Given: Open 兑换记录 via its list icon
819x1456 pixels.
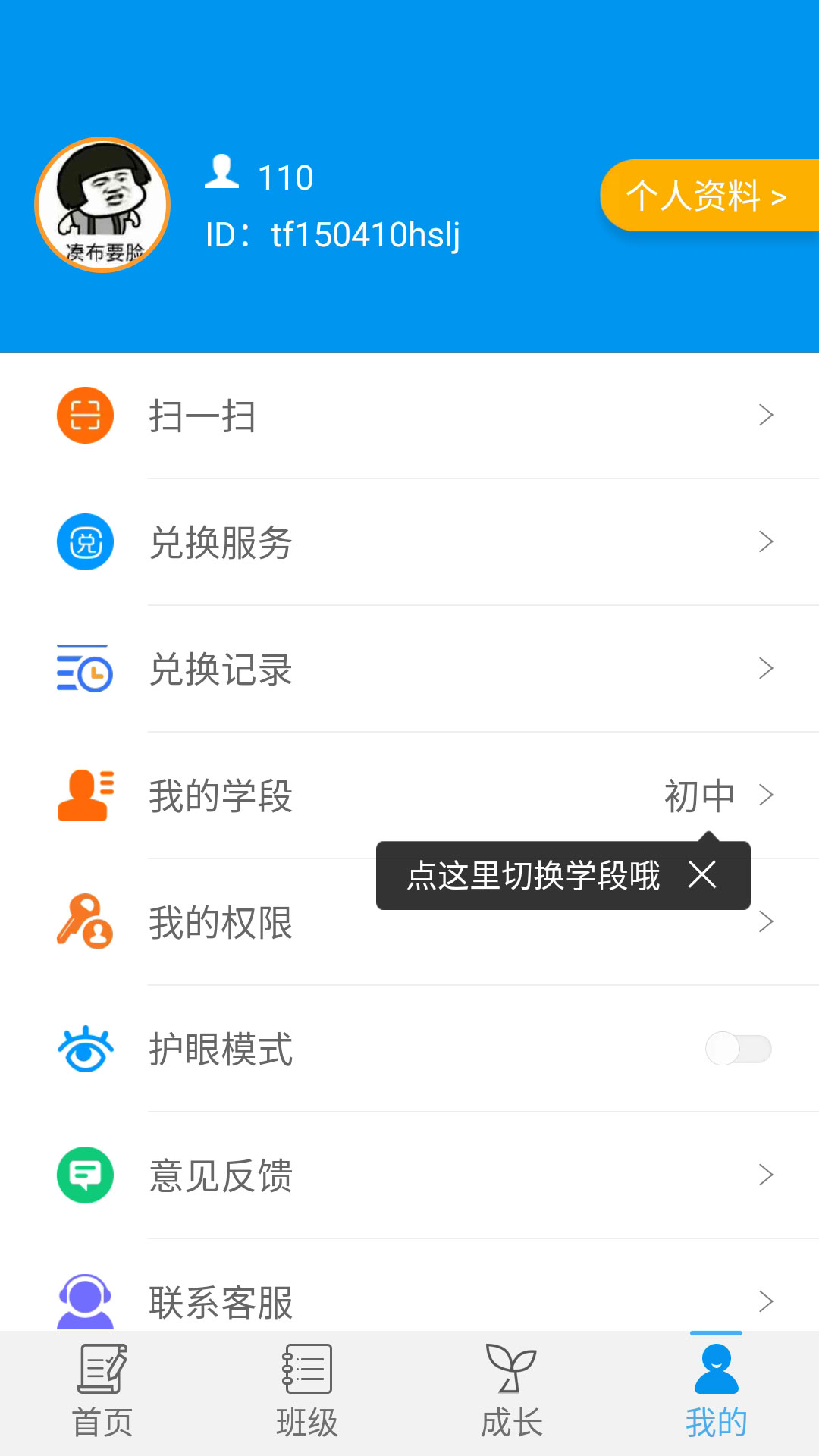Looking at the screenshot, I should click(83, 669).
